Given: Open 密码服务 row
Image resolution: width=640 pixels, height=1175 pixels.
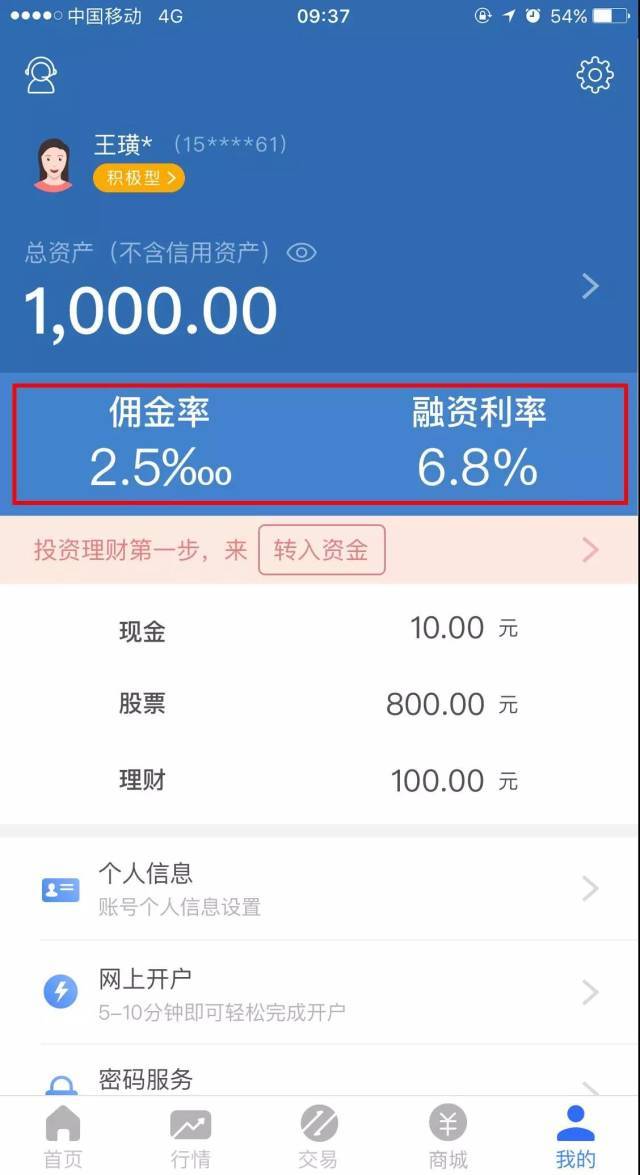Looking at the screenshot, I should (x=320, y=1072).
